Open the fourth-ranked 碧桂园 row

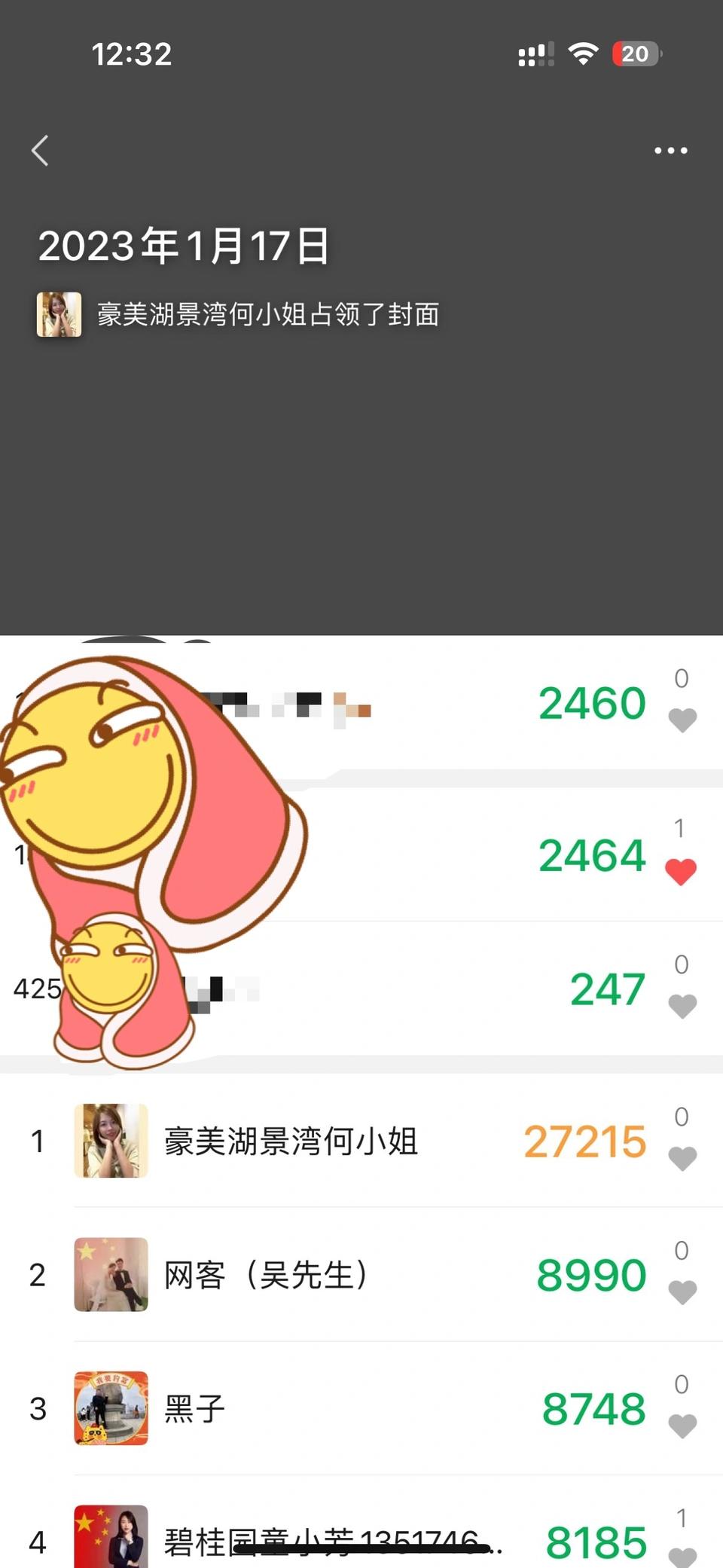click(331, 1541)
